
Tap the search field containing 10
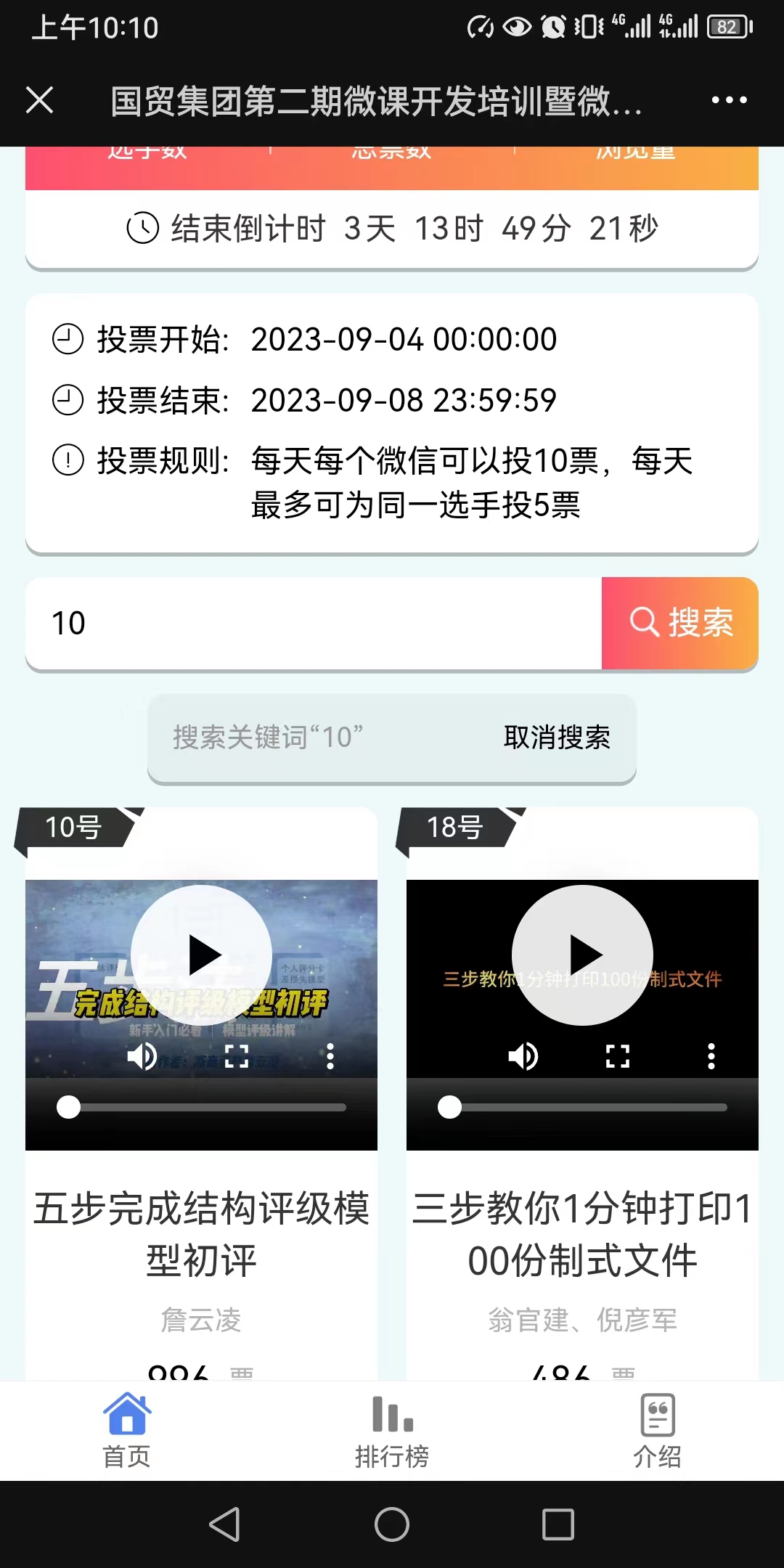point(312,623)
